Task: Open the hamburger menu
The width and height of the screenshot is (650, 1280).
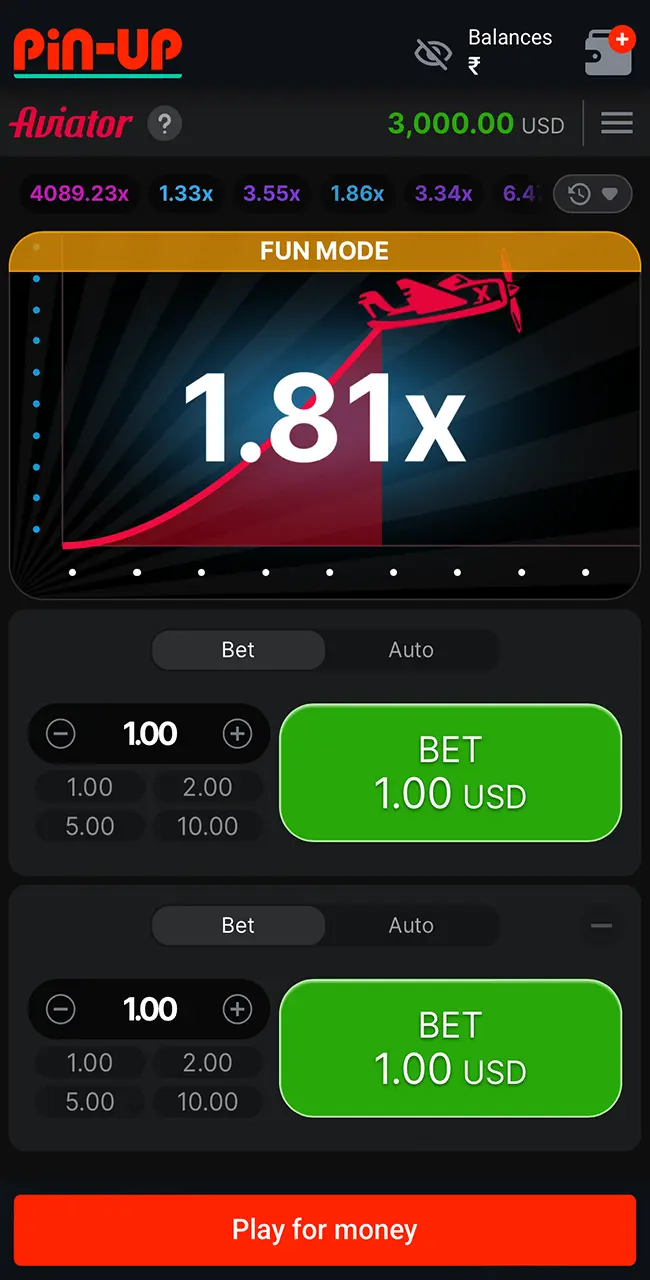Action: (616, 123)
